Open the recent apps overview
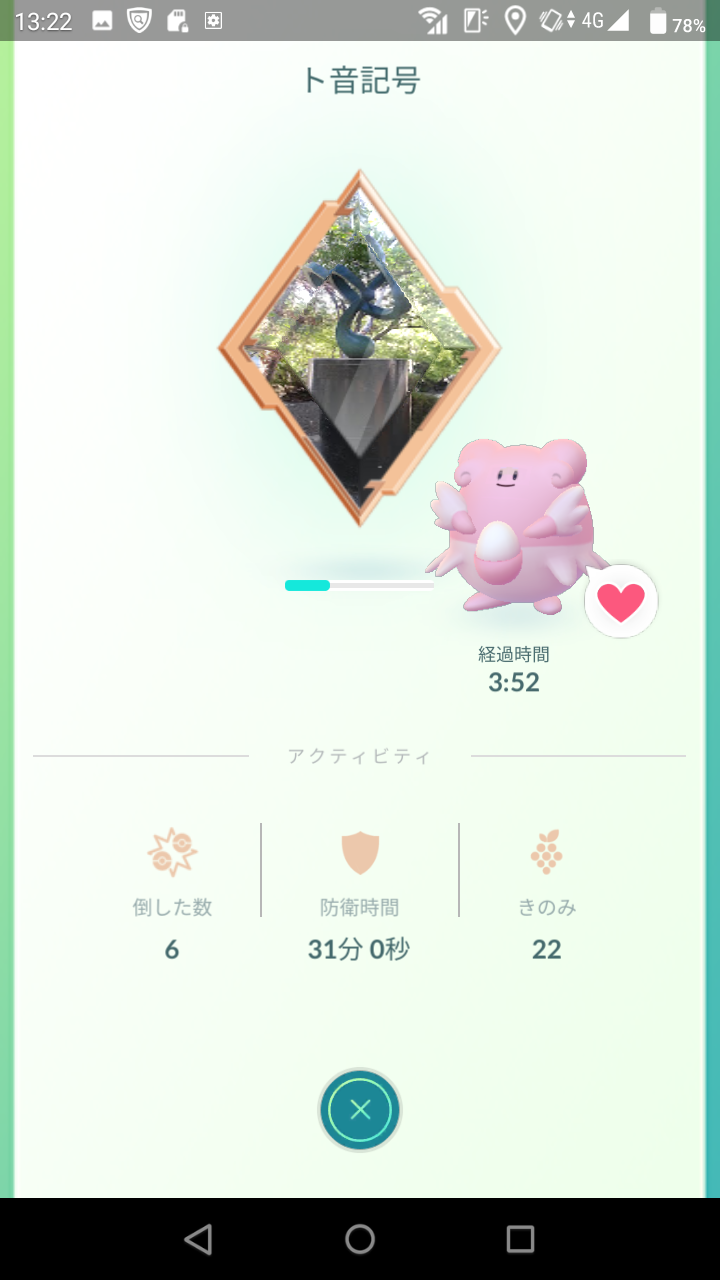 [x=520, y=1239]
